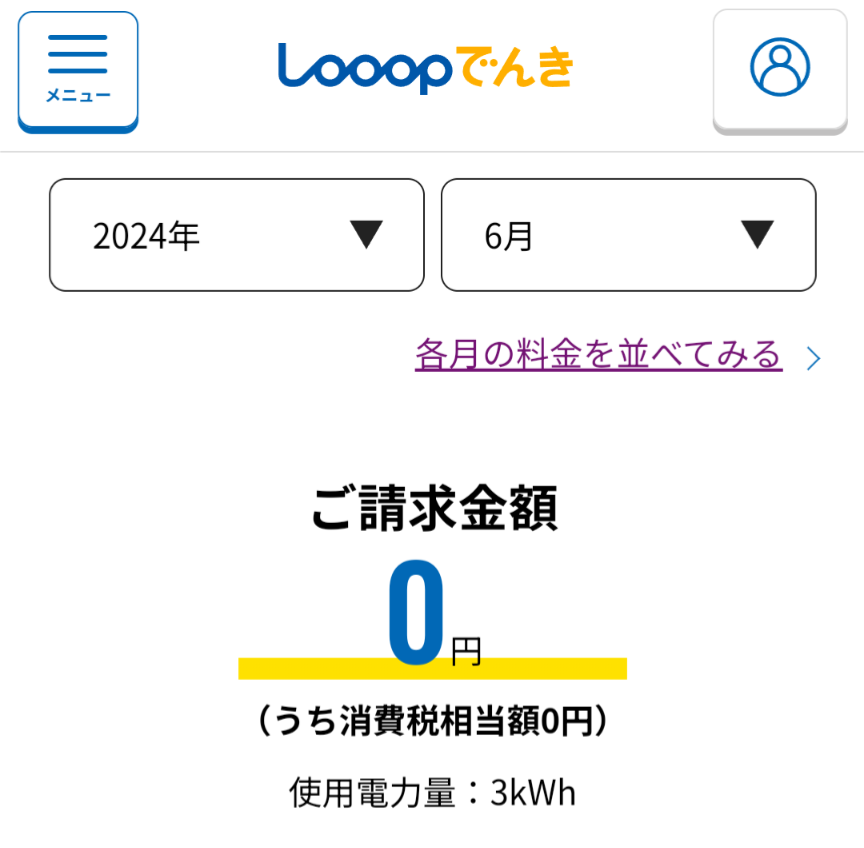Expand the 6月 month dropdown
Screen dimensions: 864x848
point(628,235)
